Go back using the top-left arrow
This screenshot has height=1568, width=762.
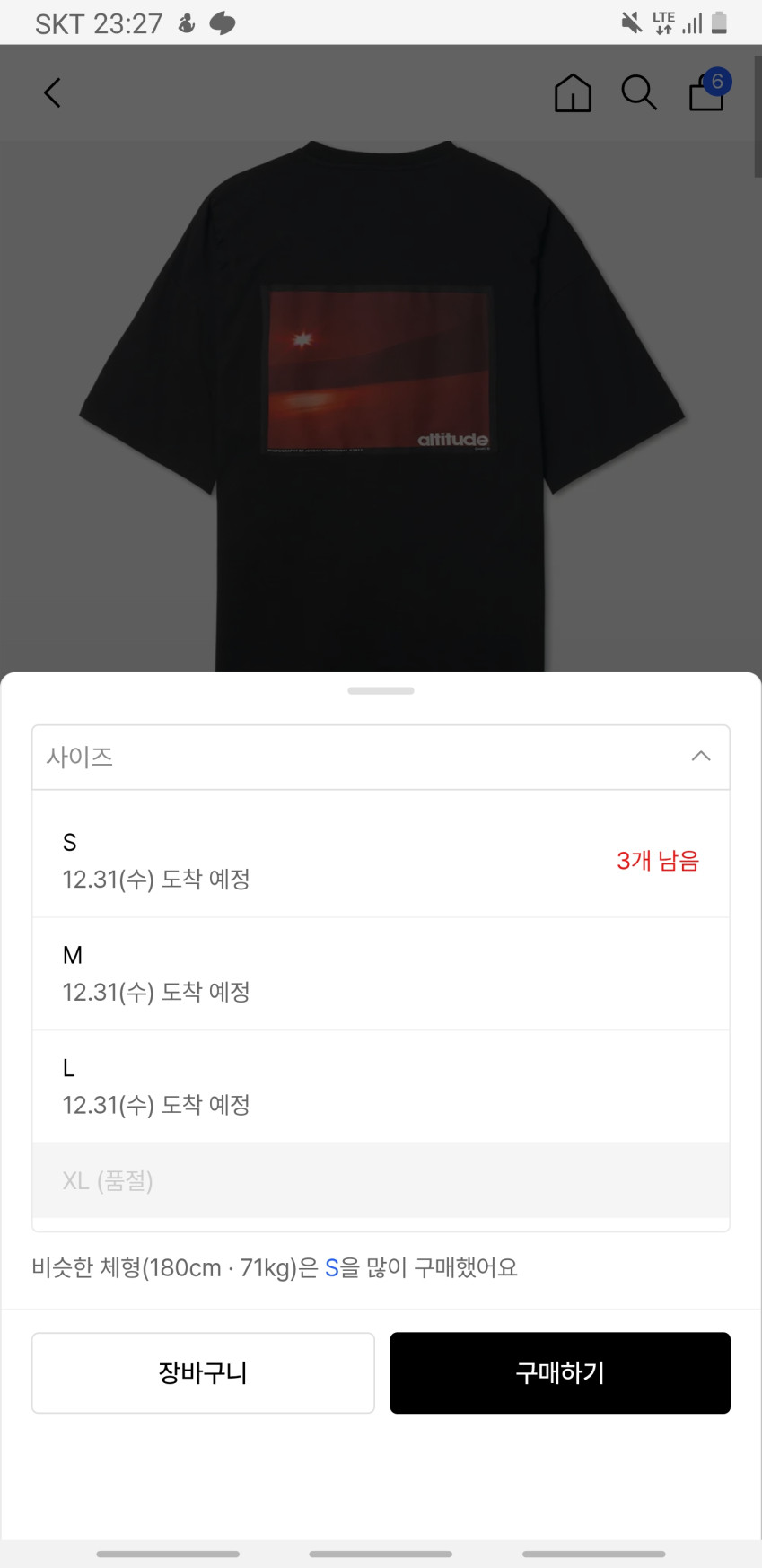(x=53, y=92)
